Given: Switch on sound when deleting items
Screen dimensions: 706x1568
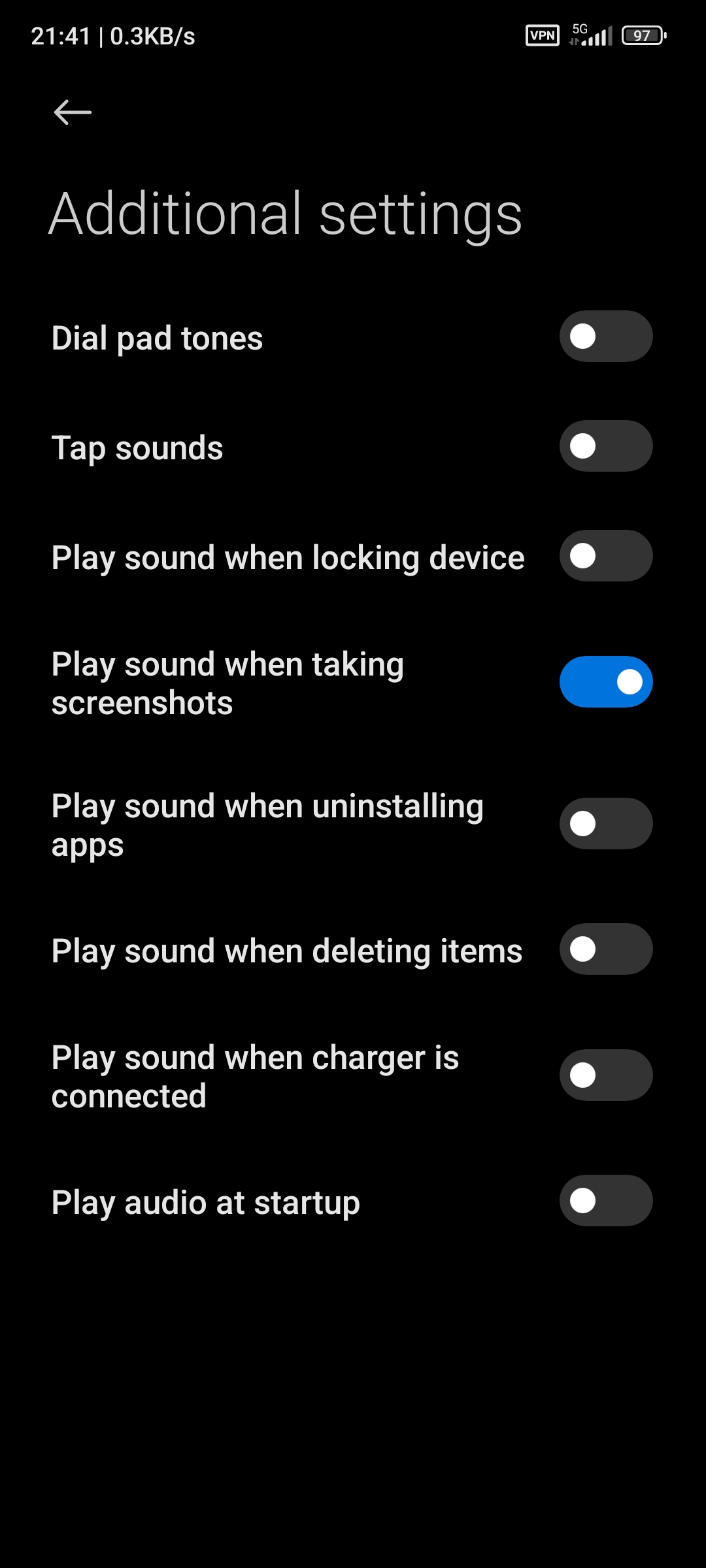Looking at the screenshot, I should pos(605,949).
